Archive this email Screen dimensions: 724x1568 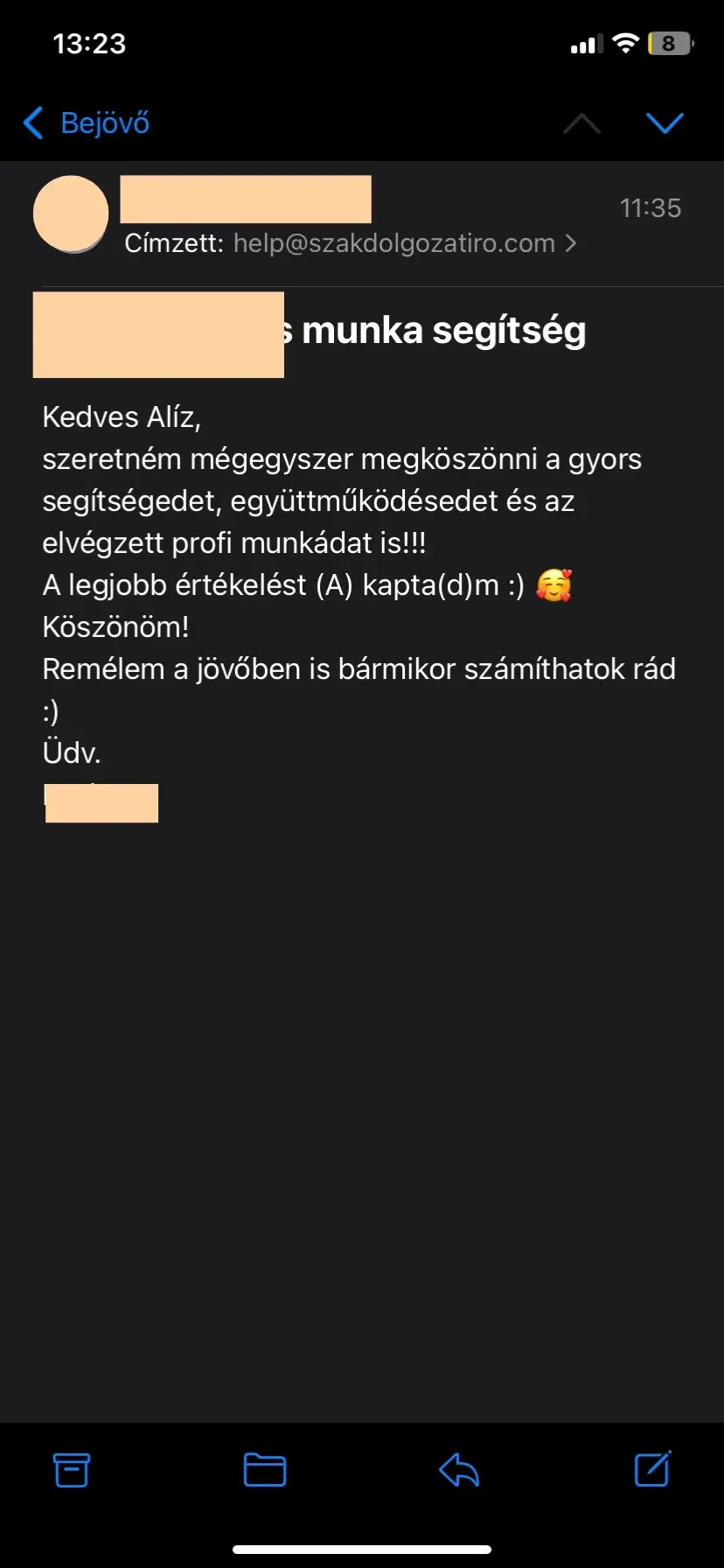coord(72,1469)
